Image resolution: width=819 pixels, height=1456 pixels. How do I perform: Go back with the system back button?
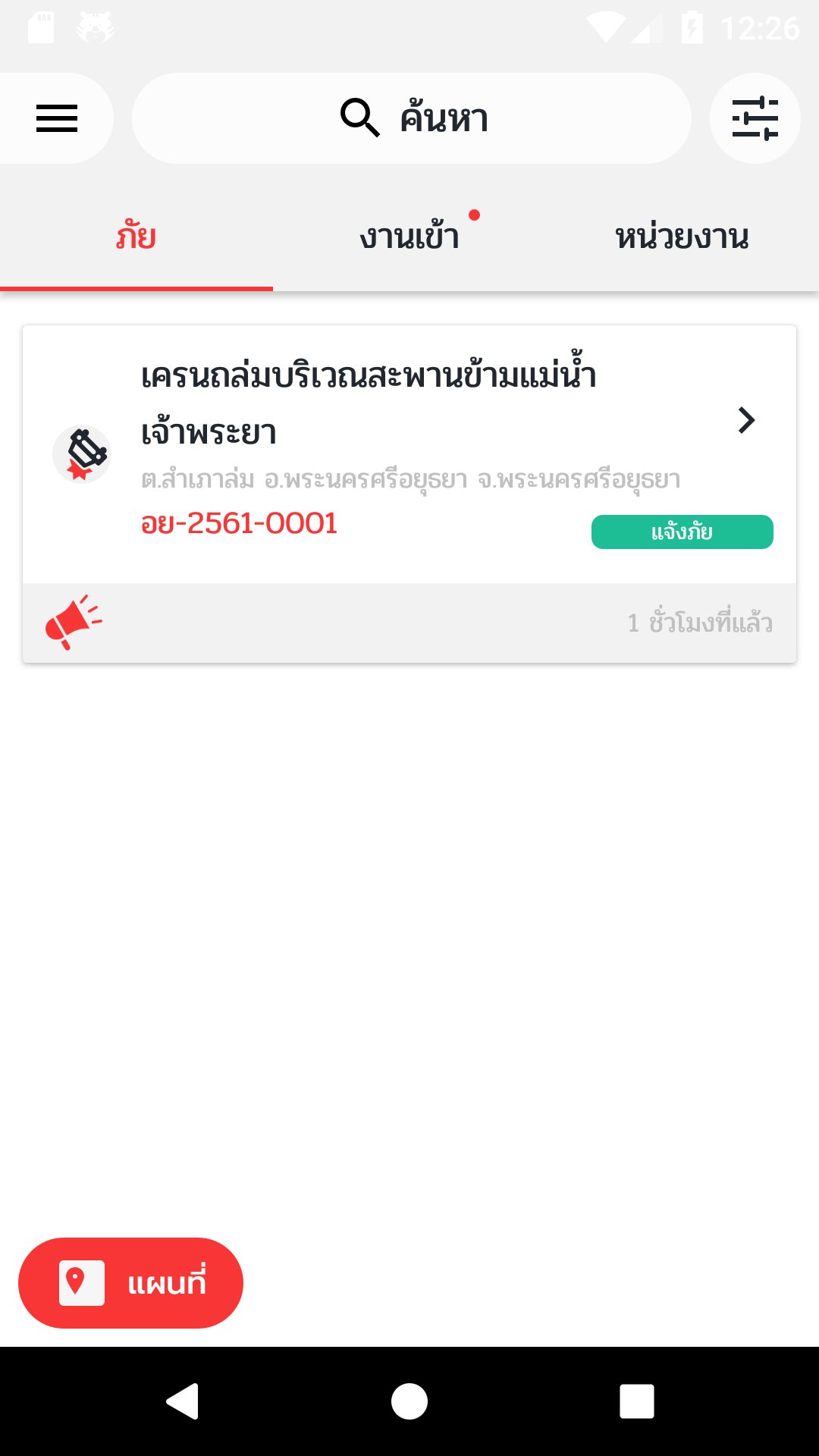(x=183, y=1401)
